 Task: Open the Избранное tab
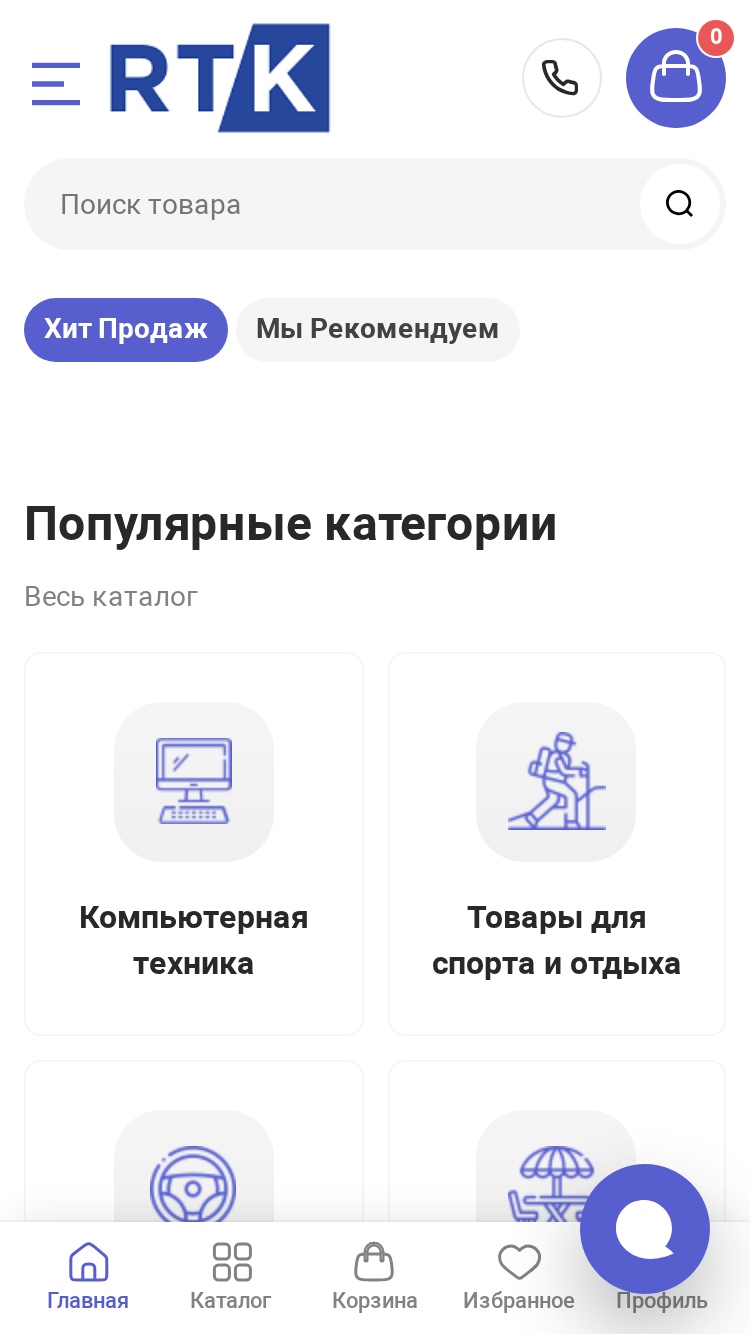point(519,1276)
